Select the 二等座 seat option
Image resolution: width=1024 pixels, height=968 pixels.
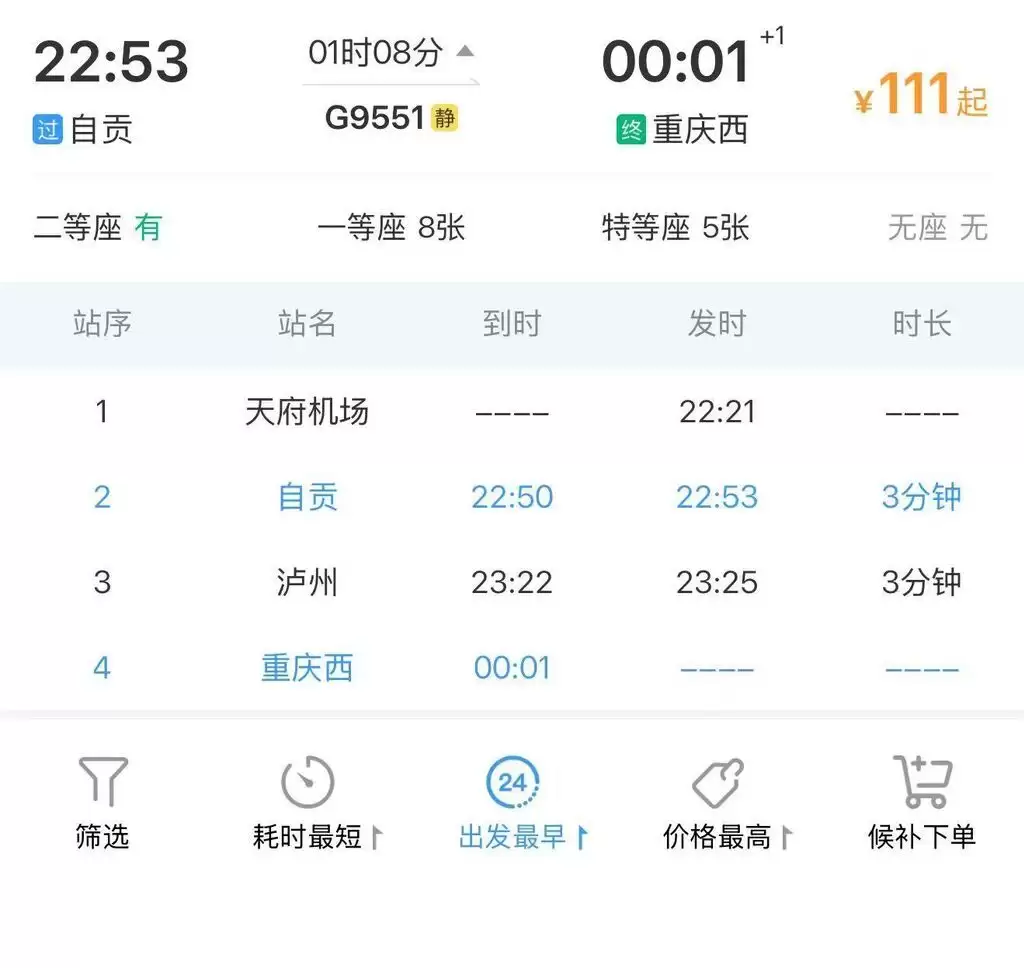[97, 228]
